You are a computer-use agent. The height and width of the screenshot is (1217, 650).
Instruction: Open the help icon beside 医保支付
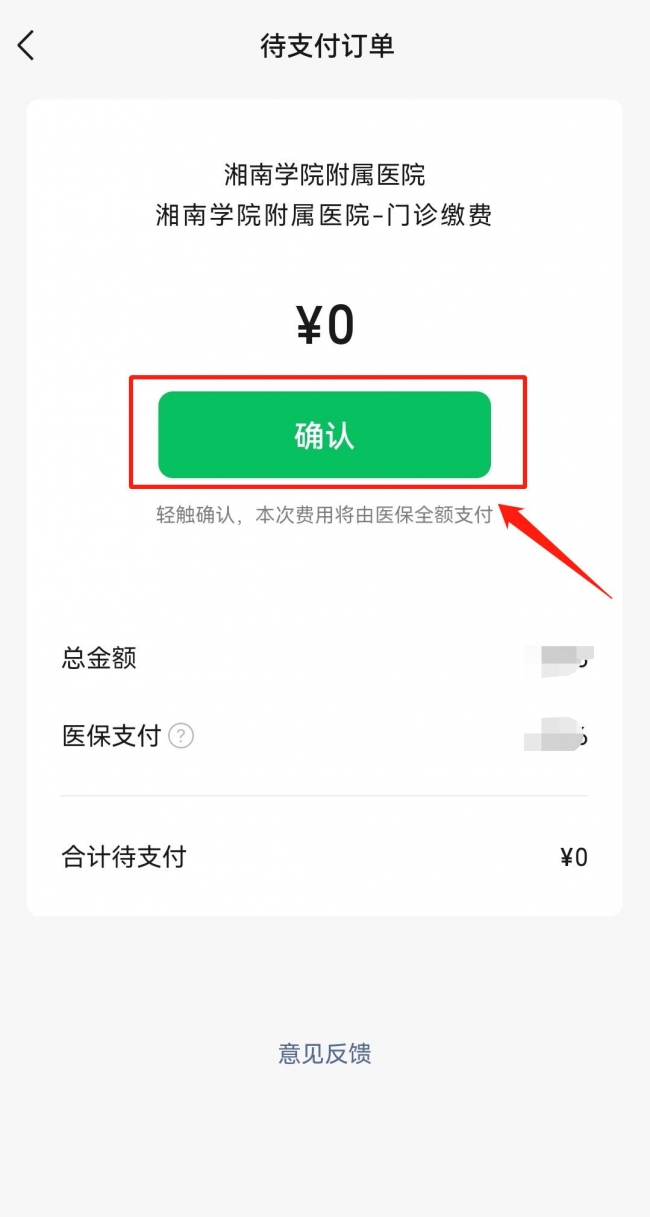coord(181,737)
